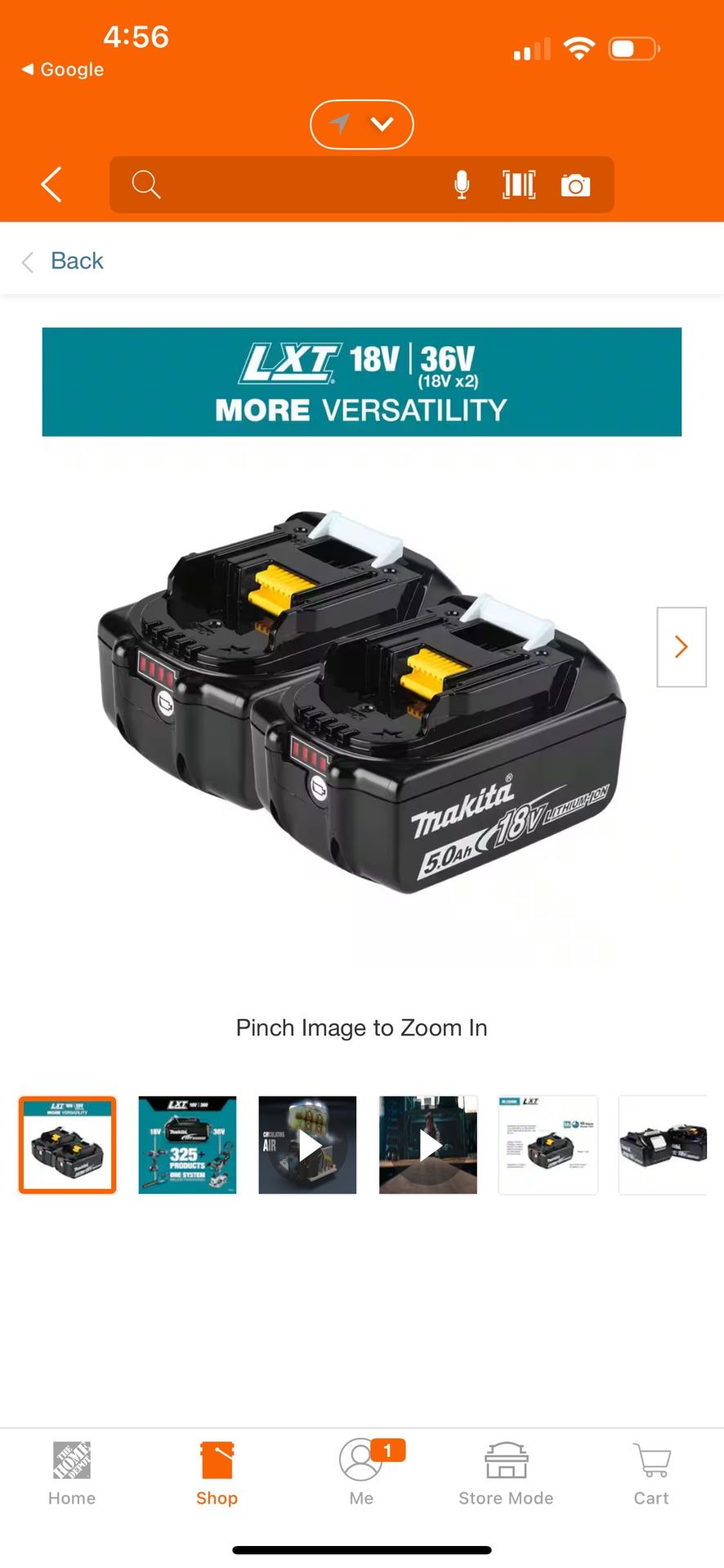
Task: Play the second video thumbnail
Action: 427,1145
